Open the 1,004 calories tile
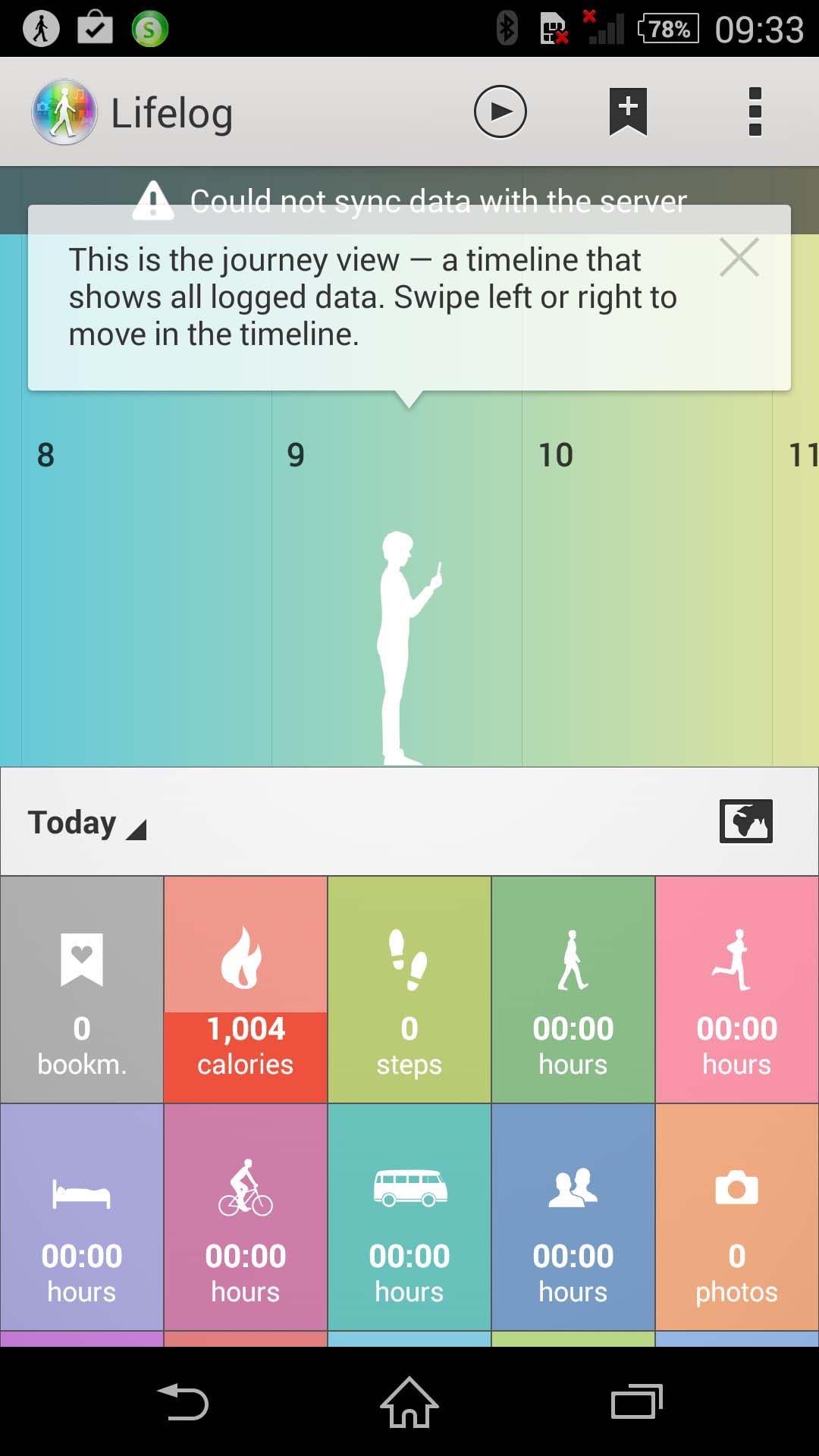The width and height of the screenshot is (819, 1456). tap(246, 990)
